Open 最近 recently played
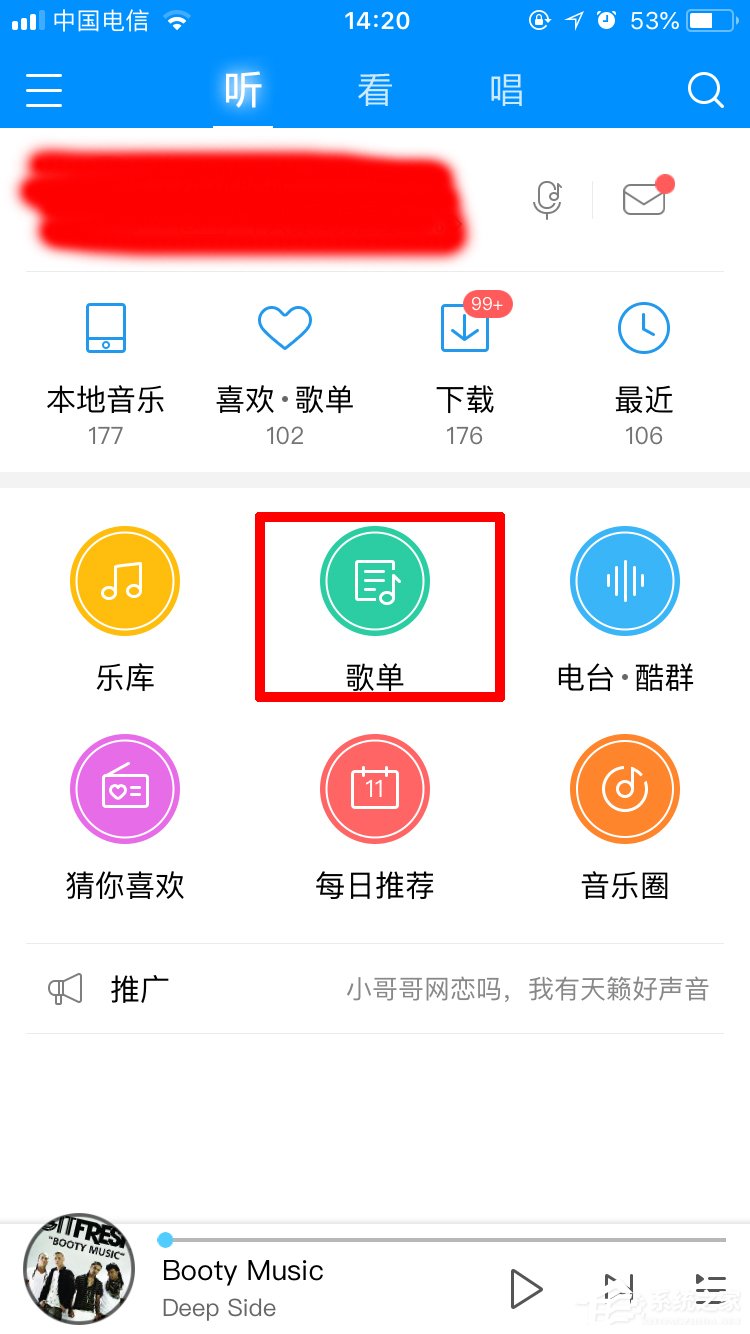 [x=643, y=360]
